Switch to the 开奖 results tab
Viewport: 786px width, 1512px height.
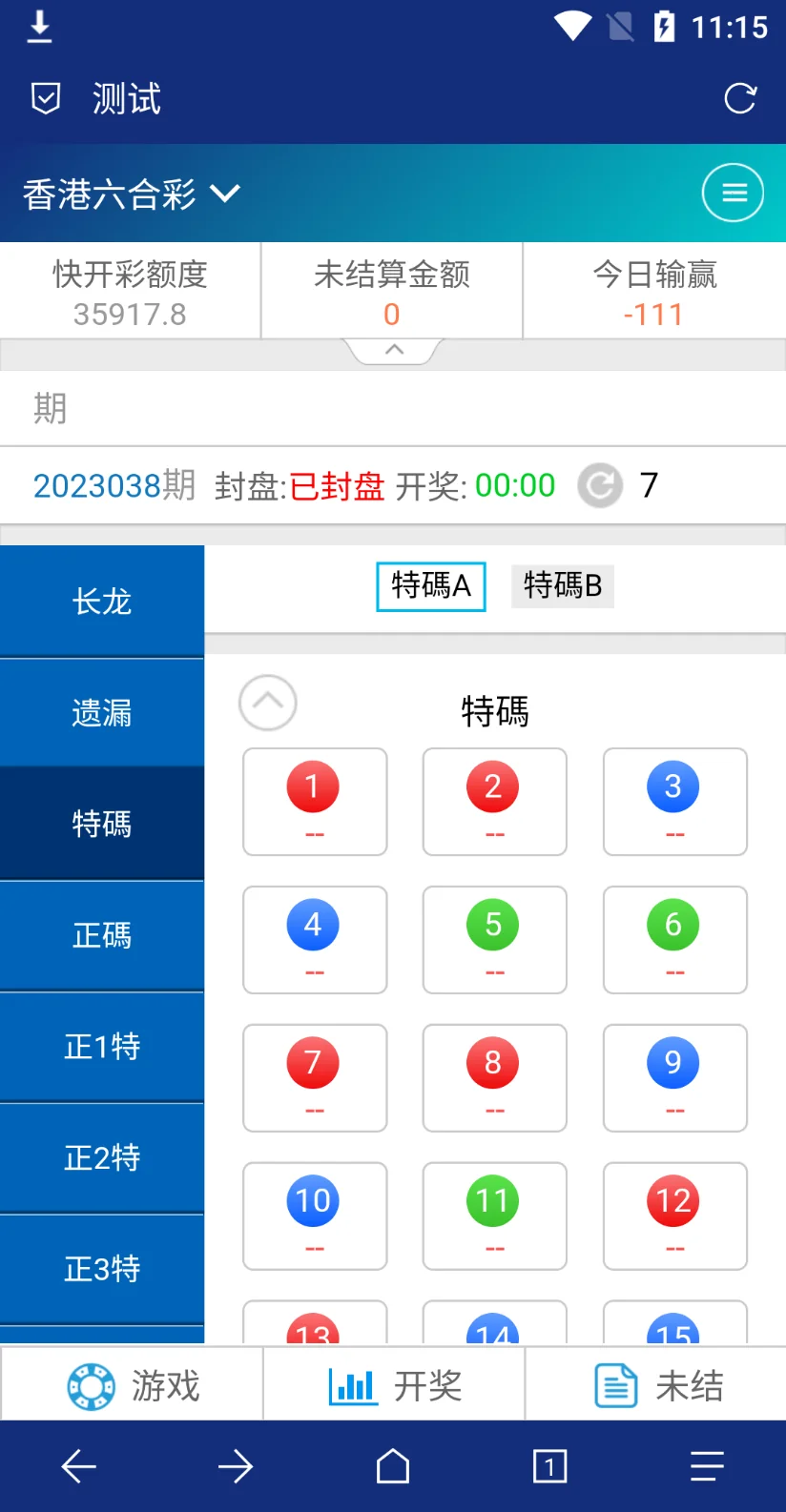tap(394, 1385)
